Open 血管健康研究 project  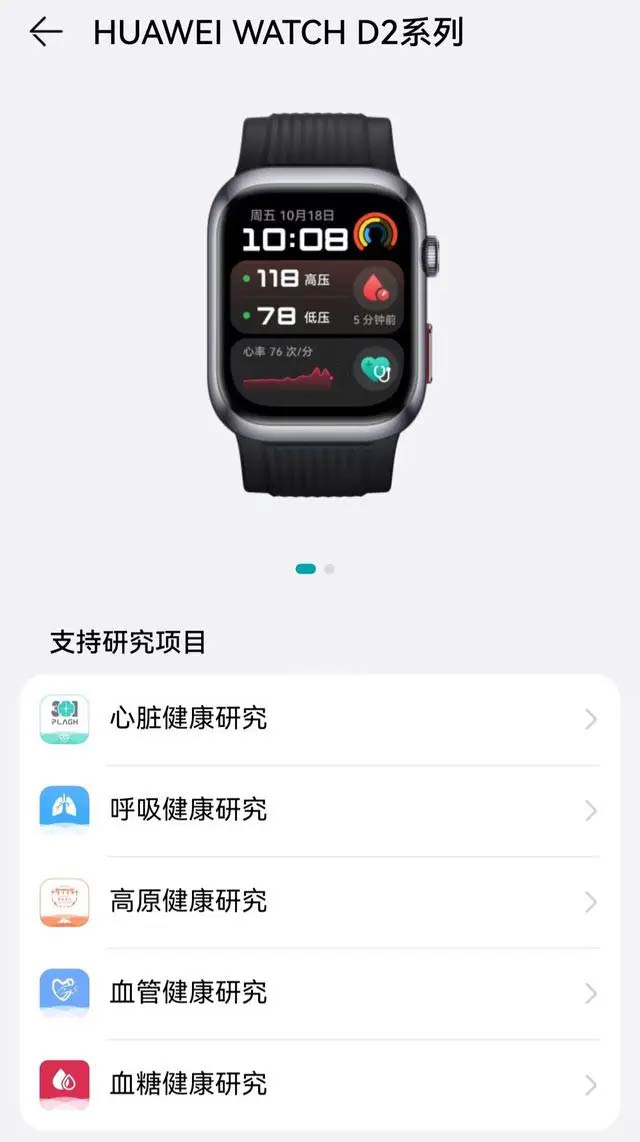coord(320,993)
